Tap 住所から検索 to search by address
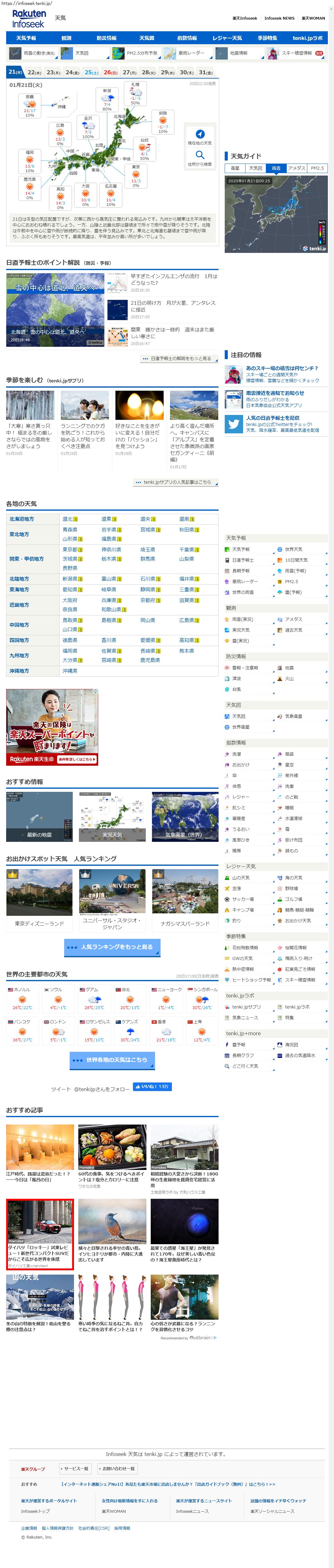Viewport: 334px width, 1568px height. 200,158
